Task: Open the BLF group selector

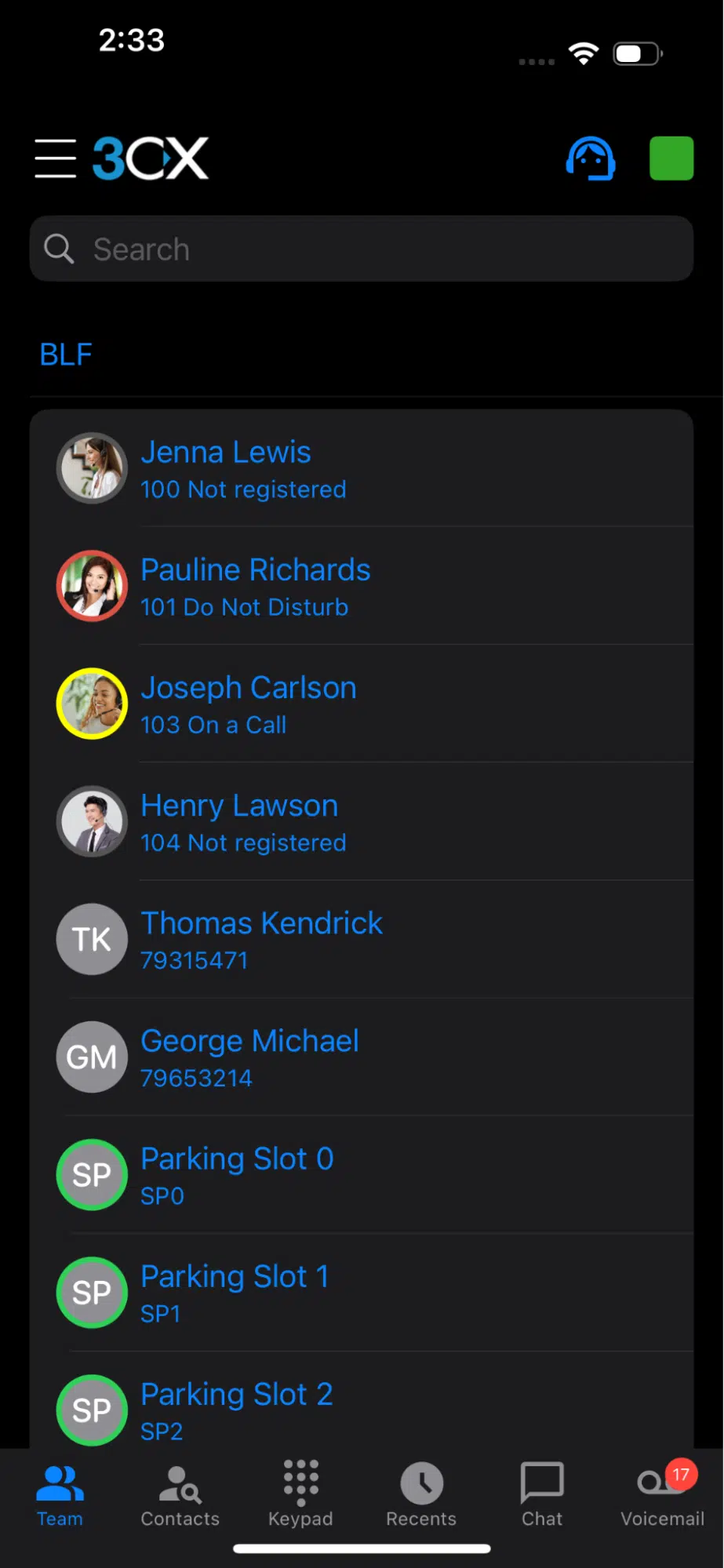Action: (66, 355)
